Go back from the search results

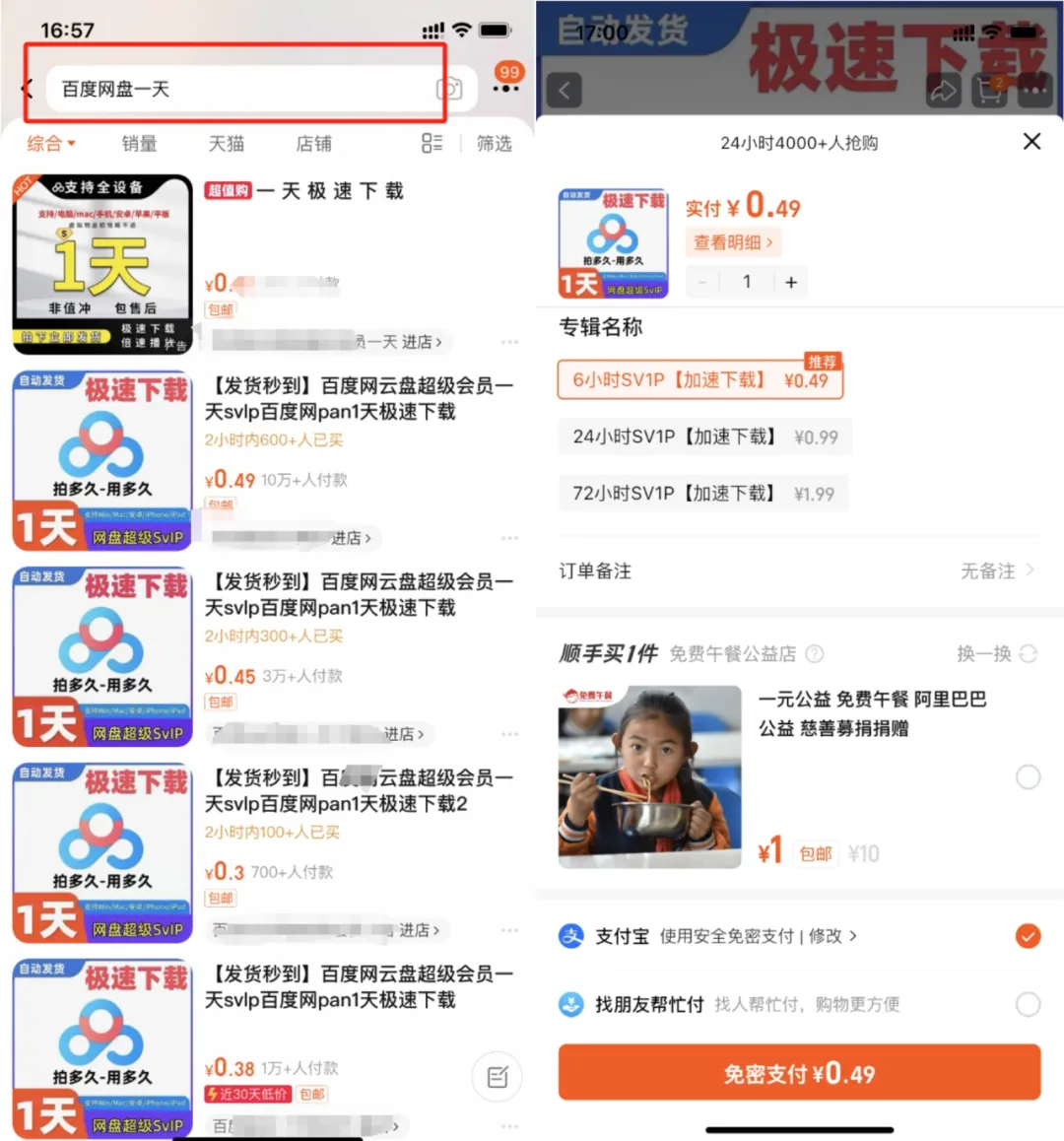28,89
